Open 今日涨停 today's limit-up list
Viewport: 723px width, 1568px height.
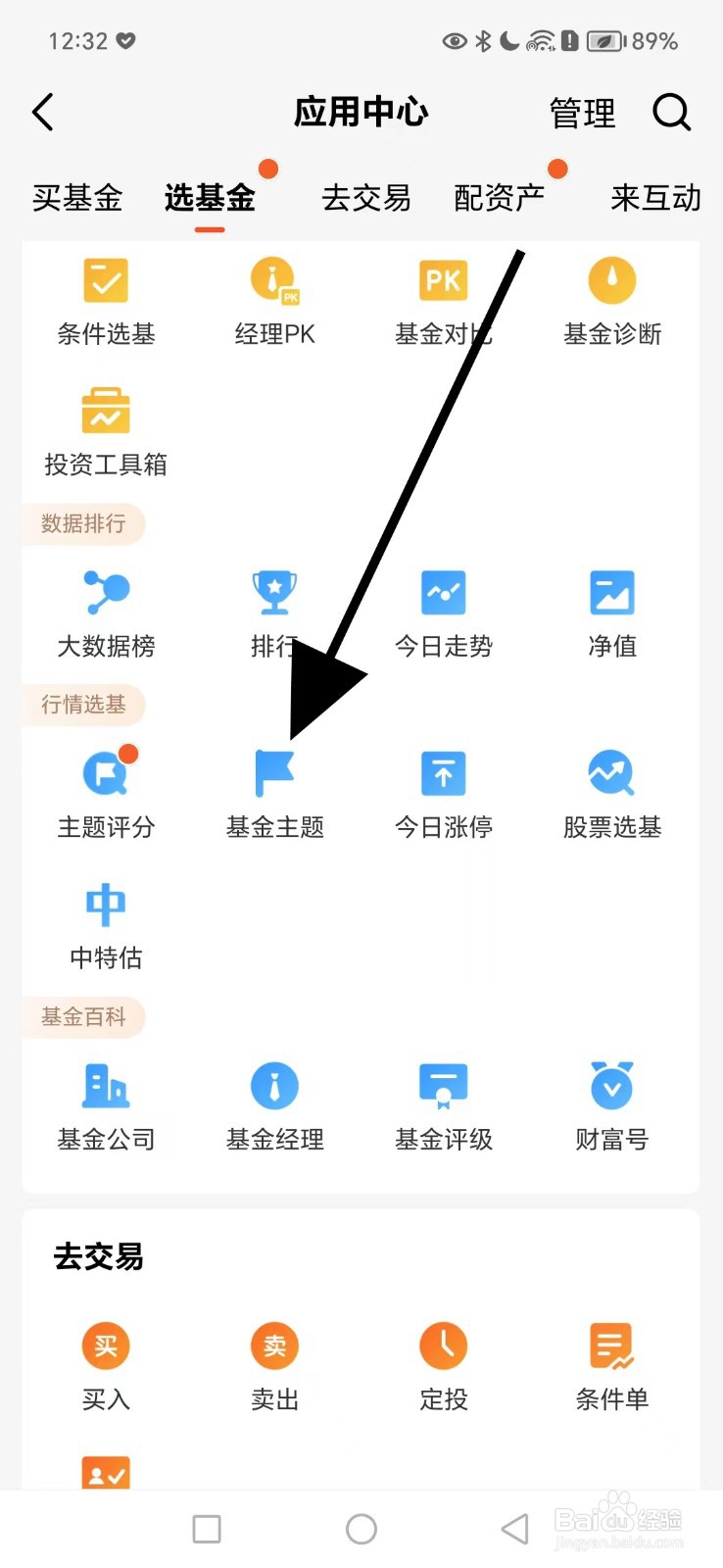pyautogui.click(x=443, y=789)
